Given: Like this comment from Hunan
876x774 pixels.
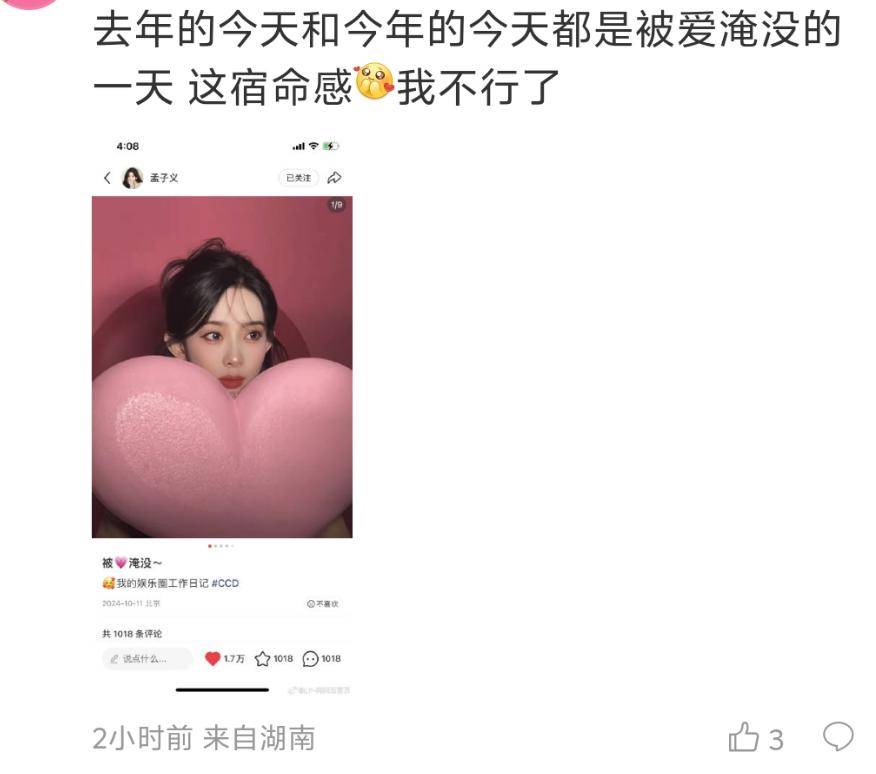Looking at the screenshot, I should point(744,739).
